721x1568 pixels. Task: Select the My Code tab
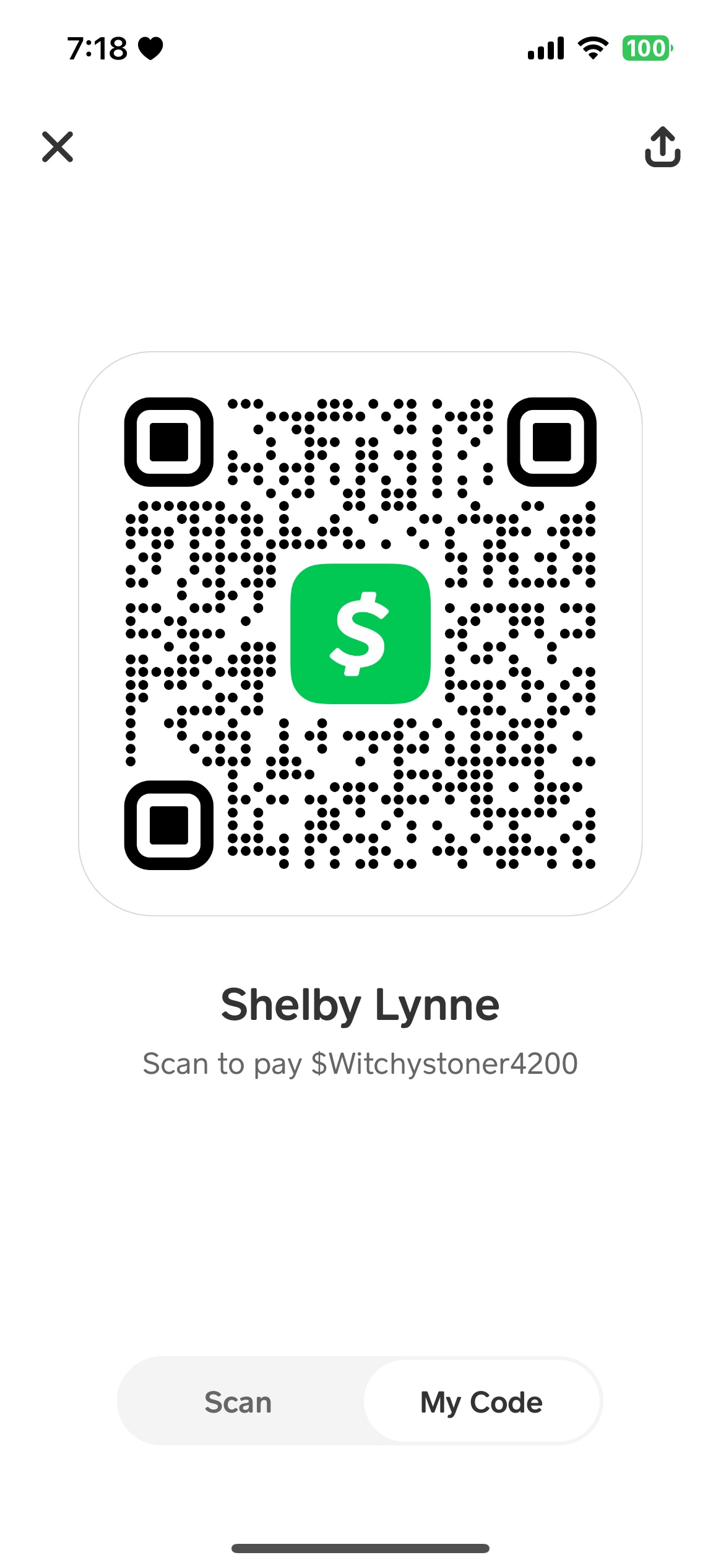[x=481, y=1402]
